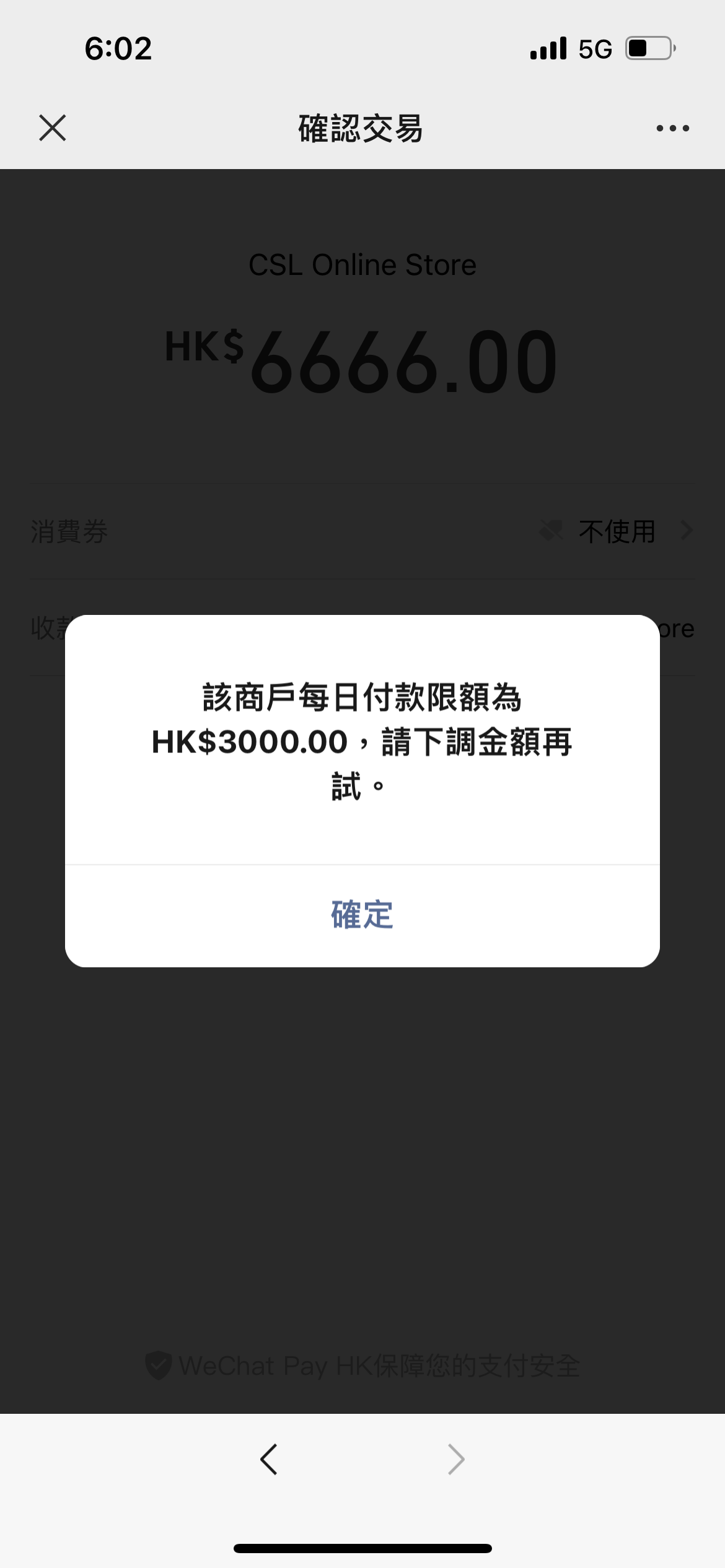The image size is (725, 1568).
Task: Select the 確認交易 title bar
Action: pyautogui.click(x=361, y=128)
